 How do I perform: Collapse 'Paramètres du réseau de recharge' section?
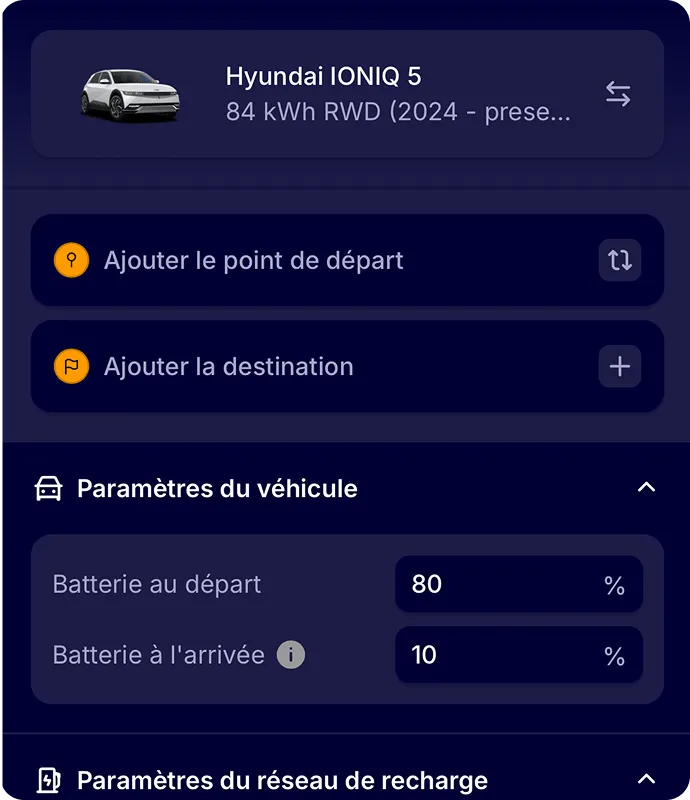click(646, 779)
